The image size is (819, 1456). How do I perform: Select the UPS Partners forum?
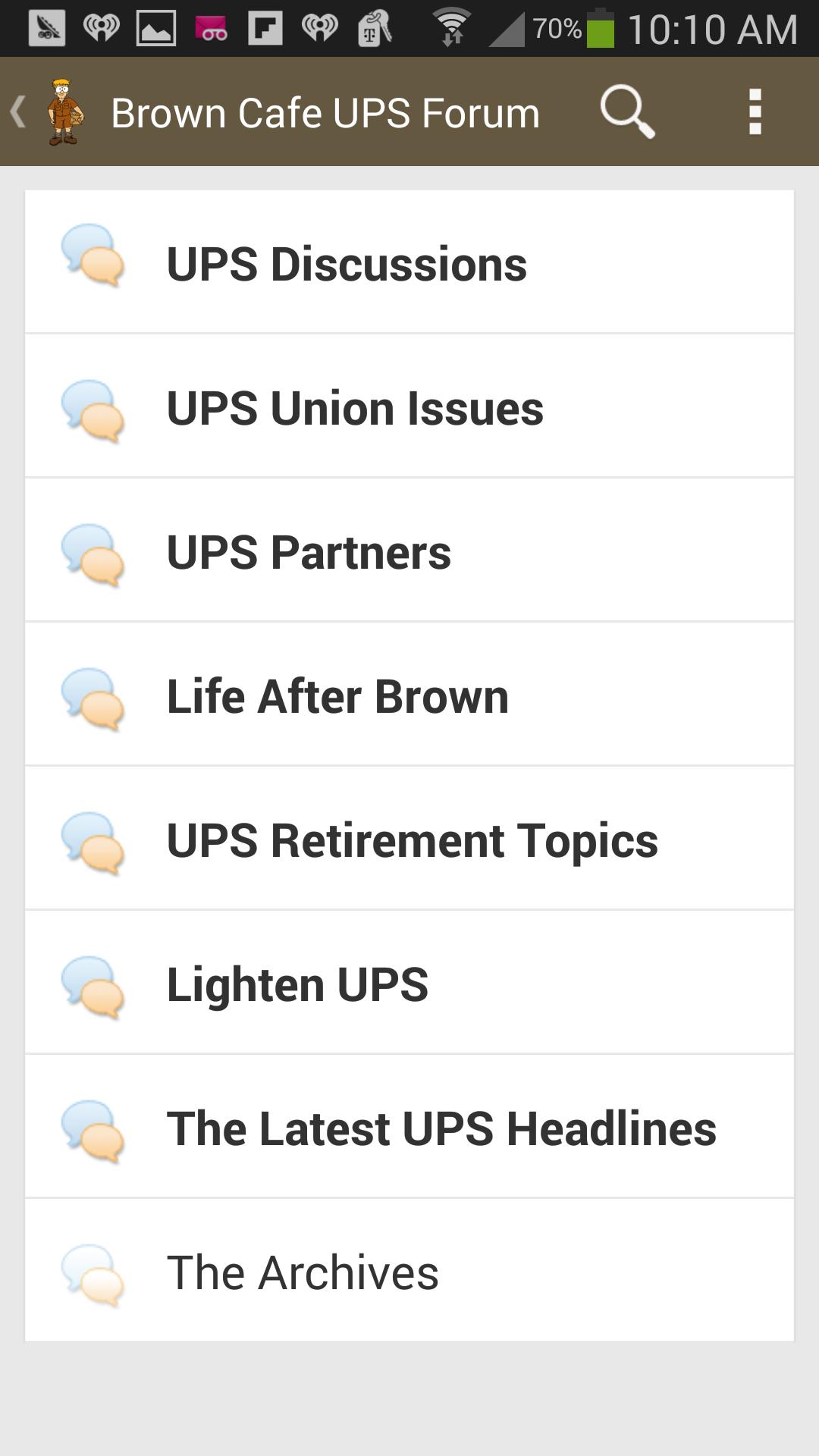(409, 551)
